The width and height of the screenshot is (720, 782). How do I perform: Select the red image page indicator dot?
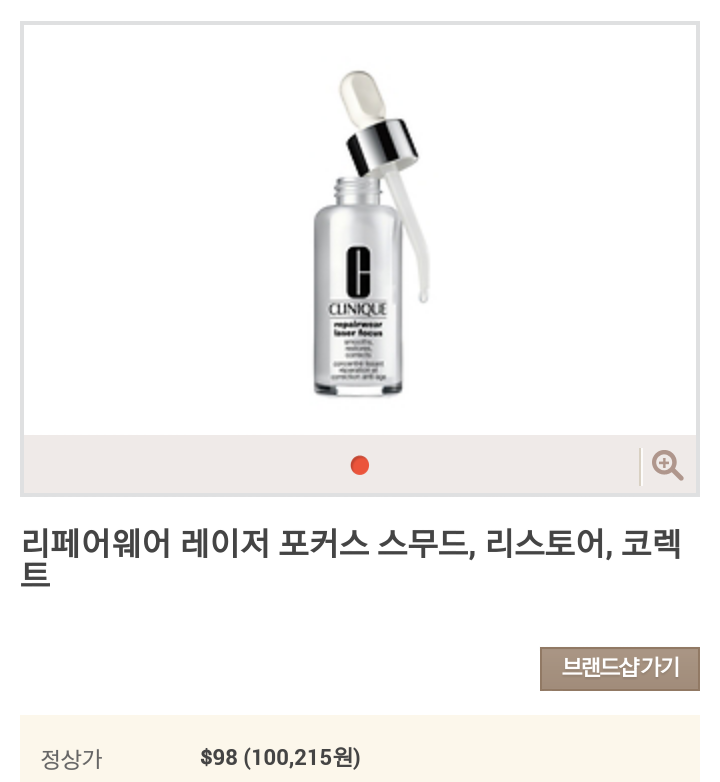tap(360, 465)
